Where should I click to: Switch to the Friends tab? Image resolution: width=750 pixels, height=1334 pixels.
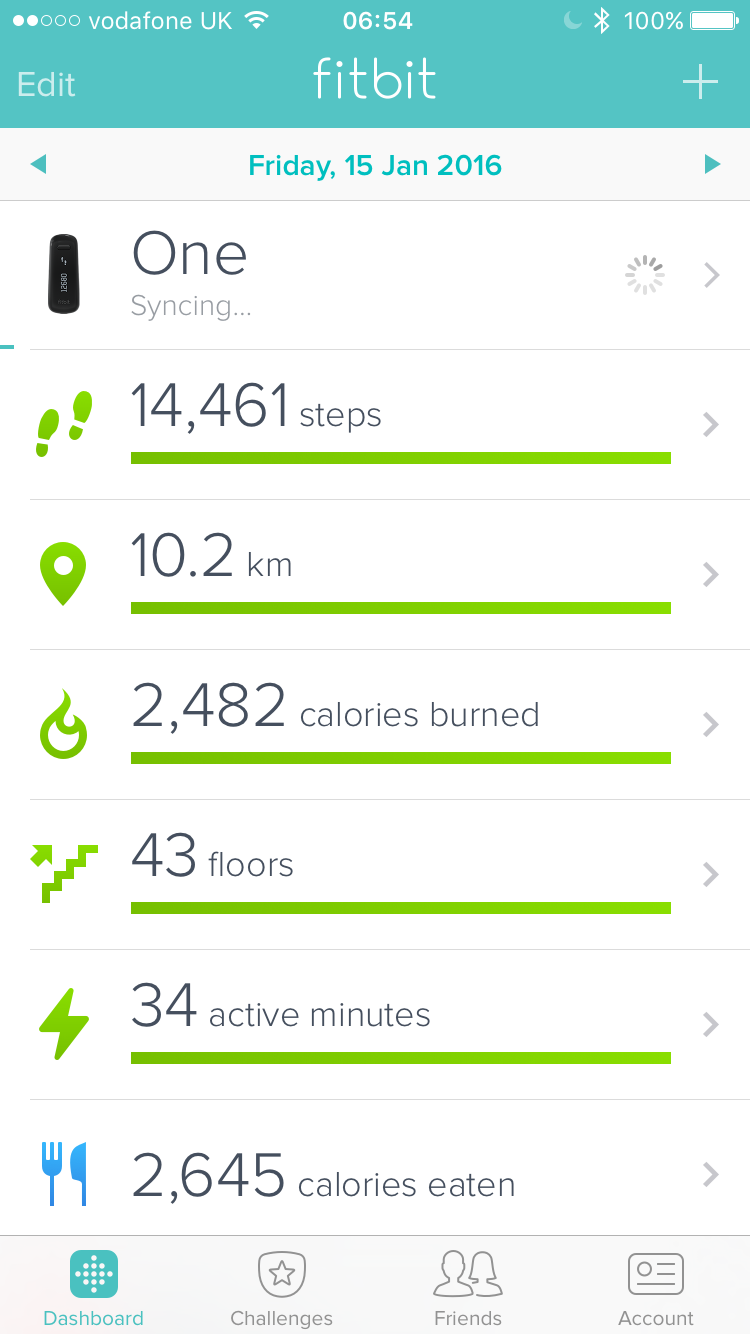468,1288
